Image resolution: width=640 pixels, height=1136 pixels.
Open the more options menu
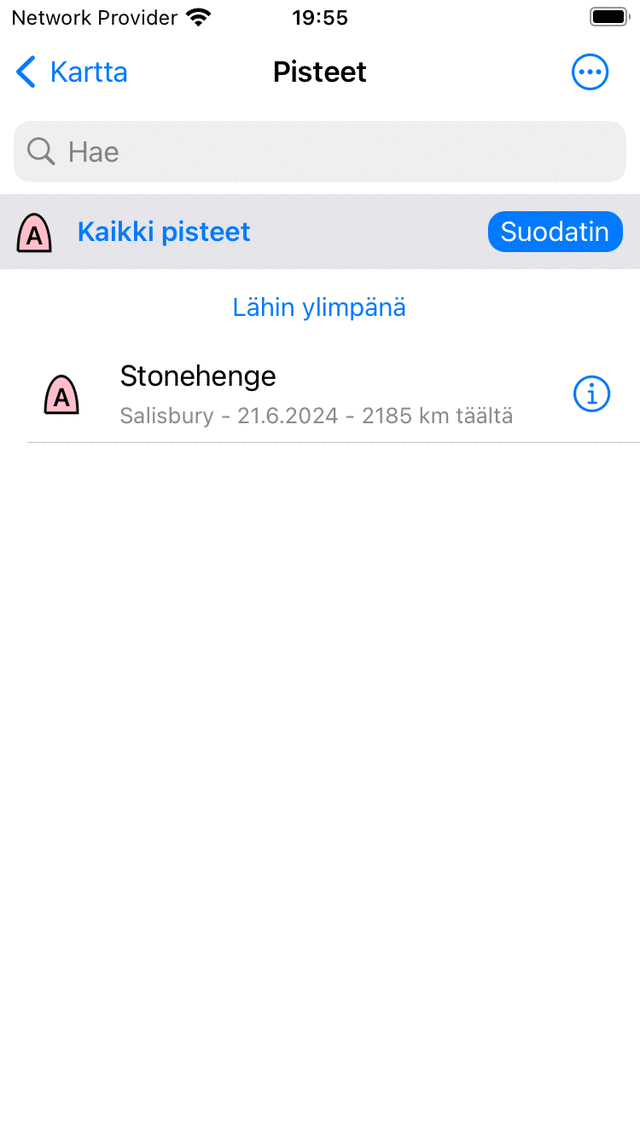(589, 72)
